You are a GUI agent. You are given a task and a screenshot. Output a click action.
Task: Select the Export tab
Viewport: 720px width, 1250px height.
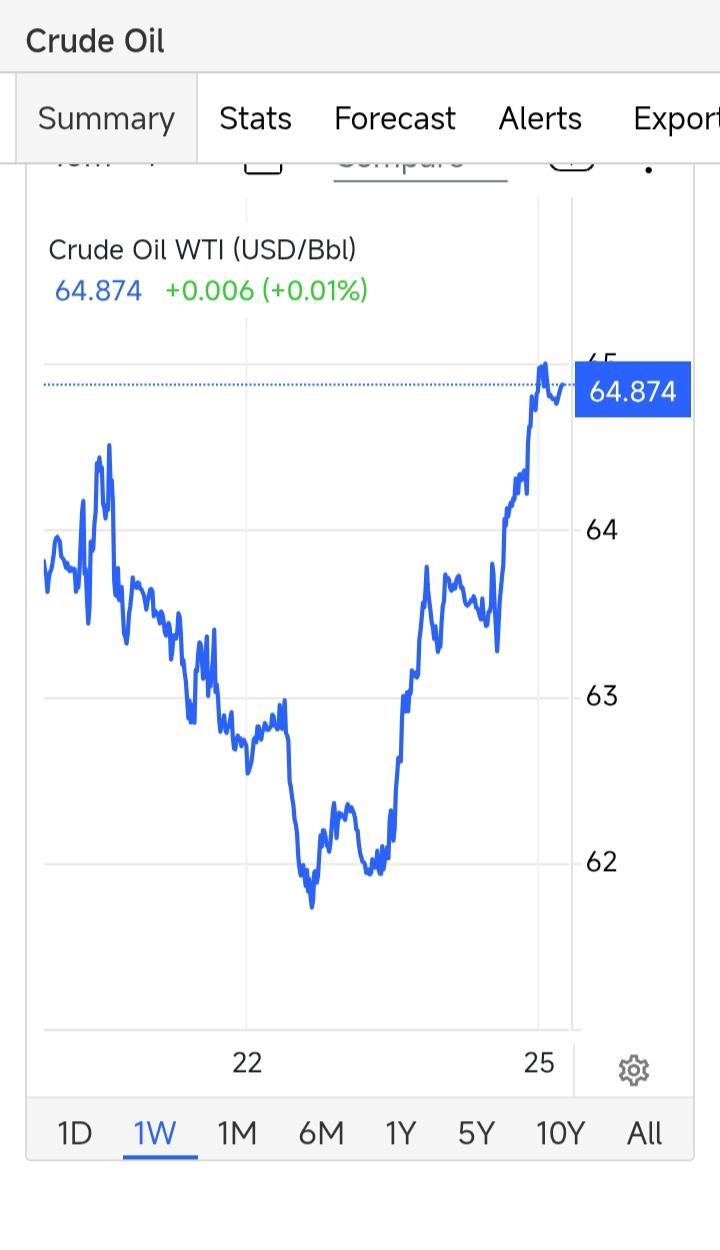tap(675, 119)
